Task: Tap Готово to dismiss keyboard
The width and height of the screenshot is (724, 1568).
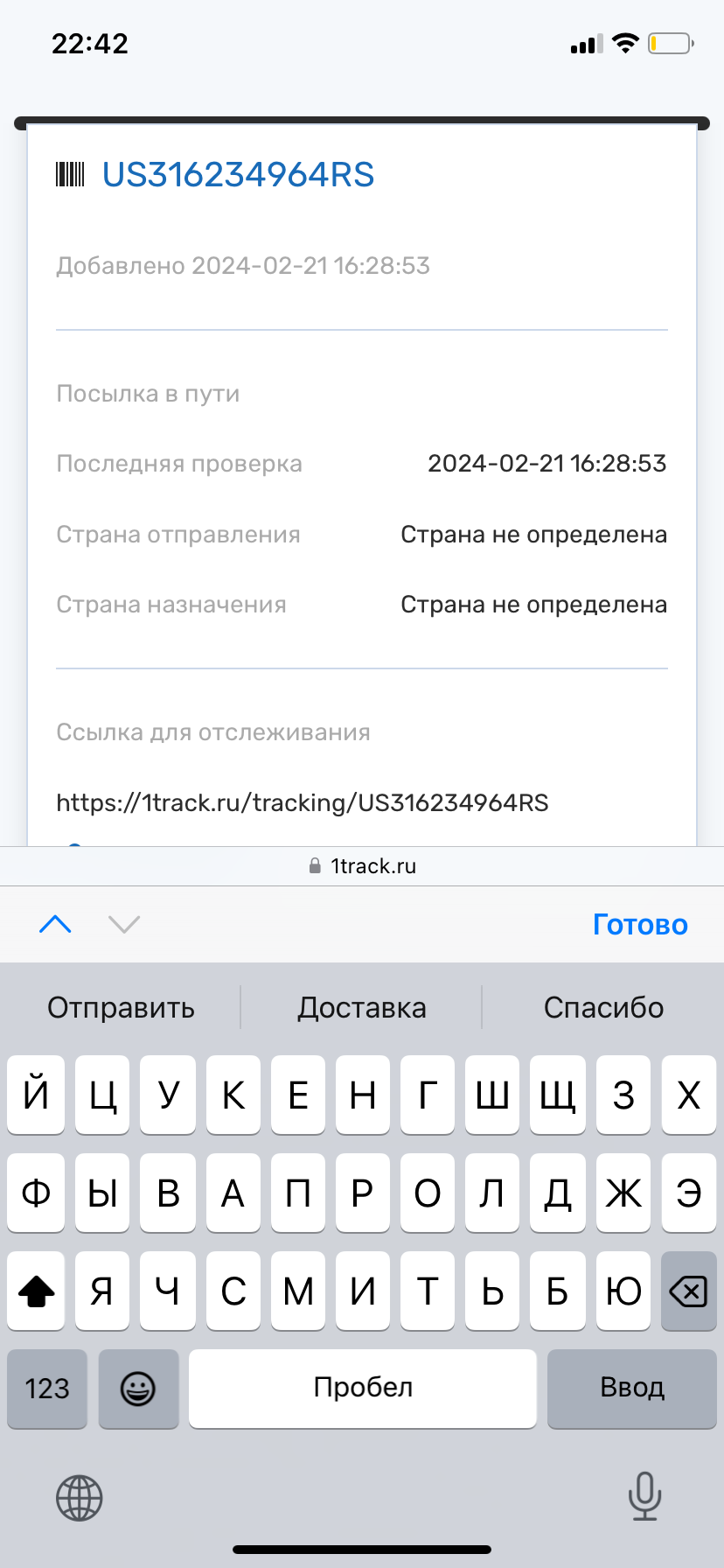Action: tap(640, 924)
